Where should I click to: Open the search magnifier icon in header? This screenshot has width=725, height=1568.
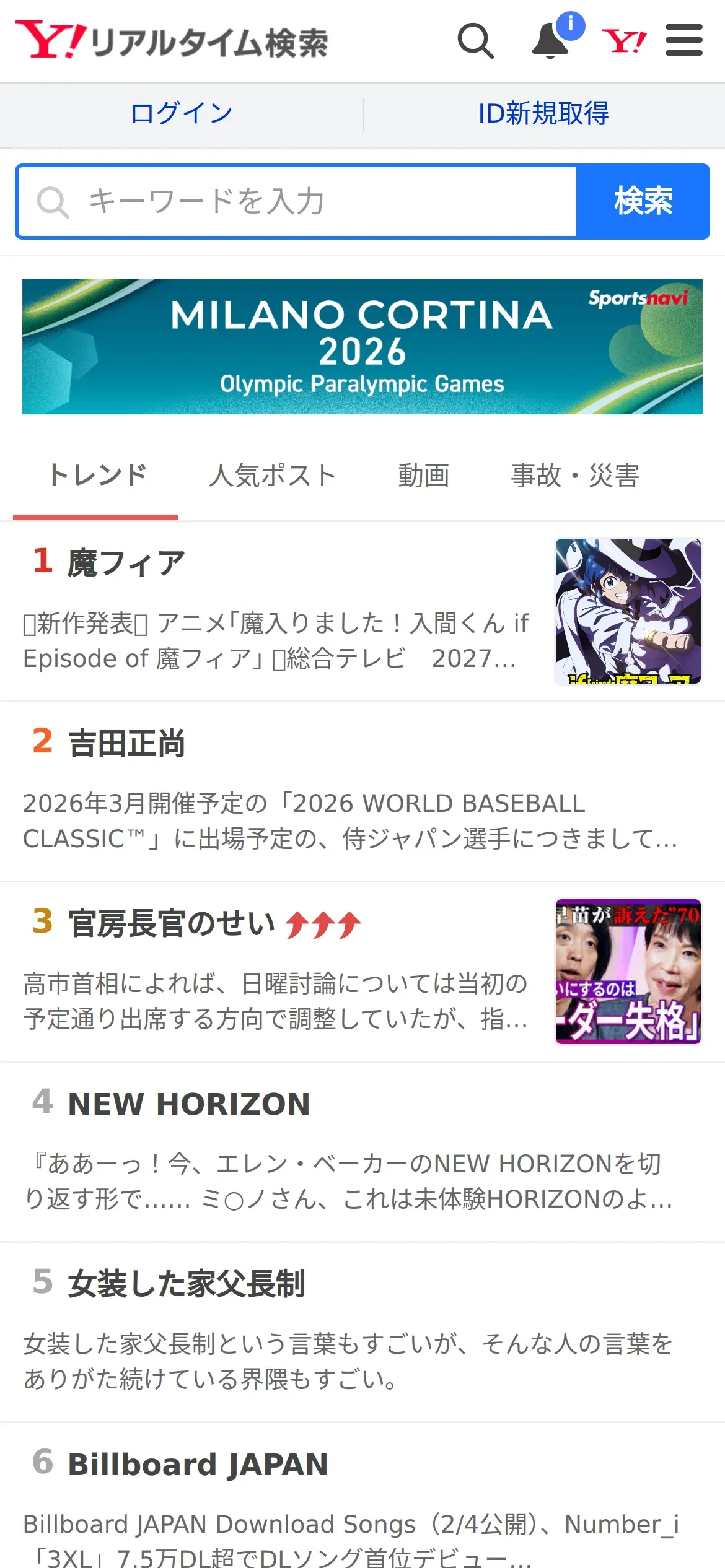(475, 41)
